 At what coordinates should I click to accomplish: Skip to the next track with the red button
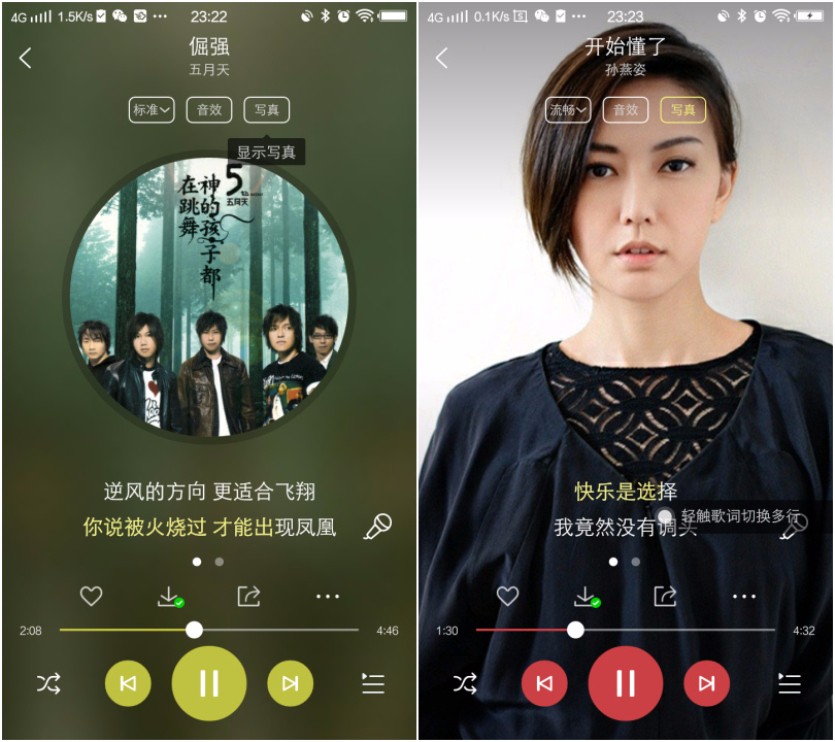point(706,684)
